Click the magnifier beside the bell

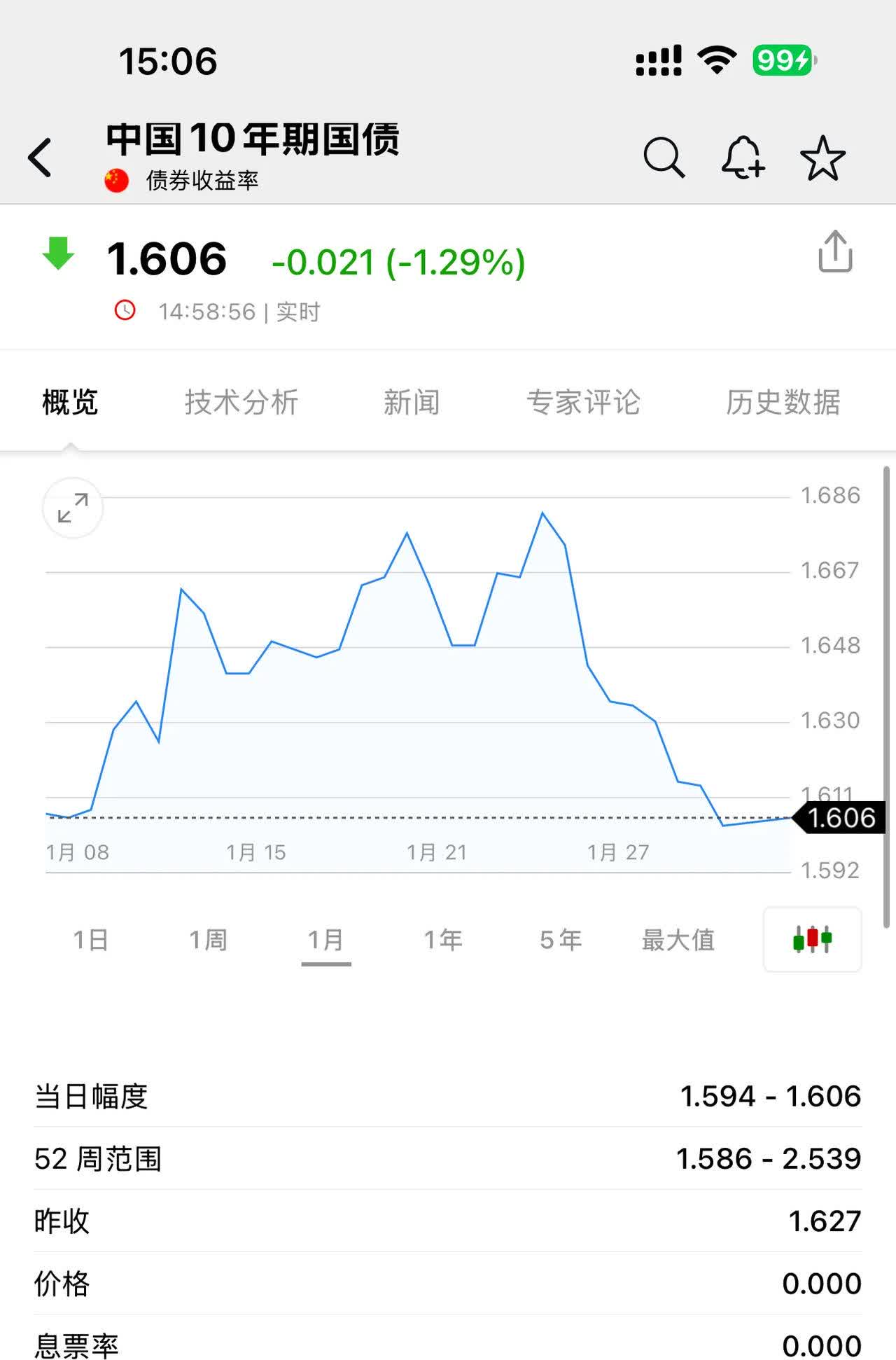point(664,157)
